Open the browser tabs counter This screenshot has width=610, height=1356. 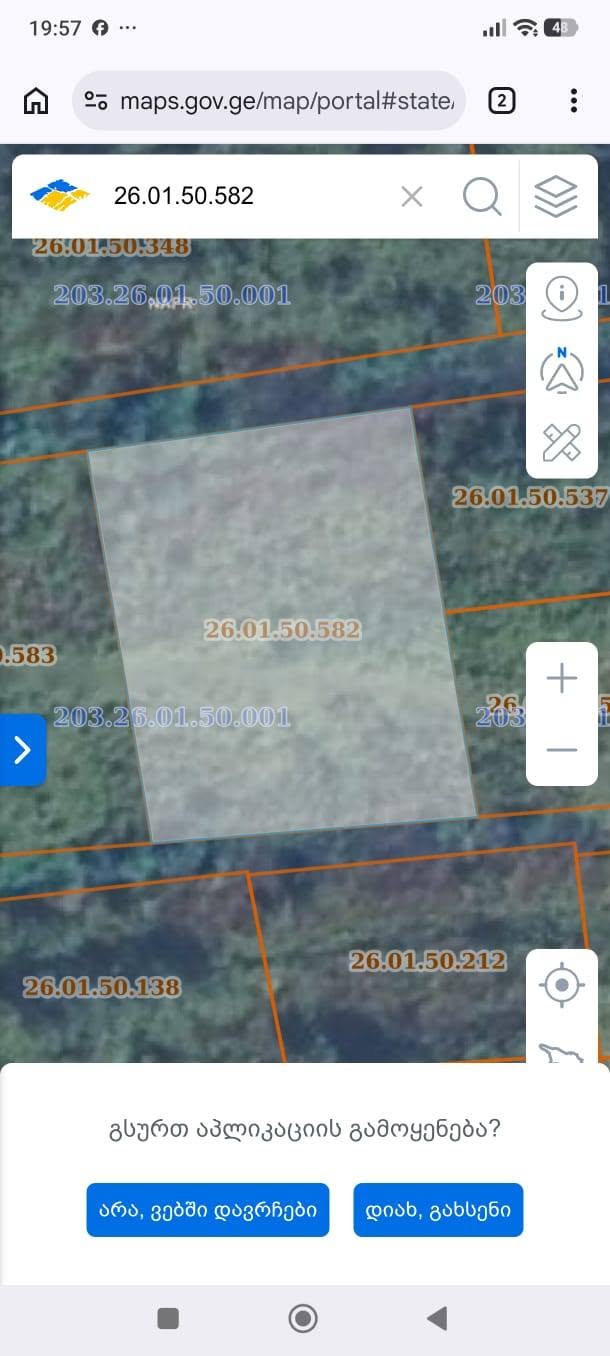[x=502, y=100]
